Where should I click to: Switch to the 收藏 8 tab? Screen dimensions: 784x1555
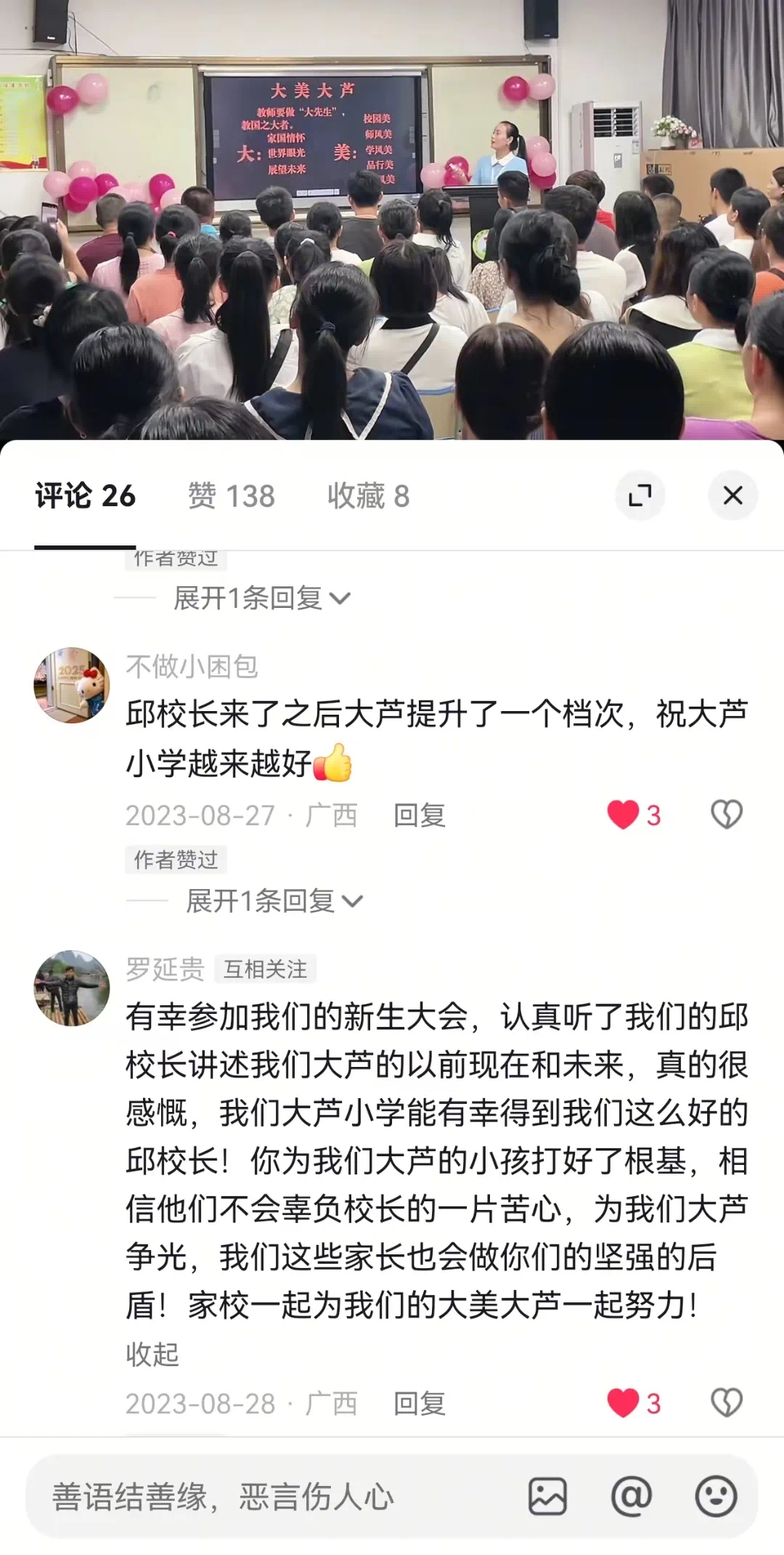click(x=368, y=496)
